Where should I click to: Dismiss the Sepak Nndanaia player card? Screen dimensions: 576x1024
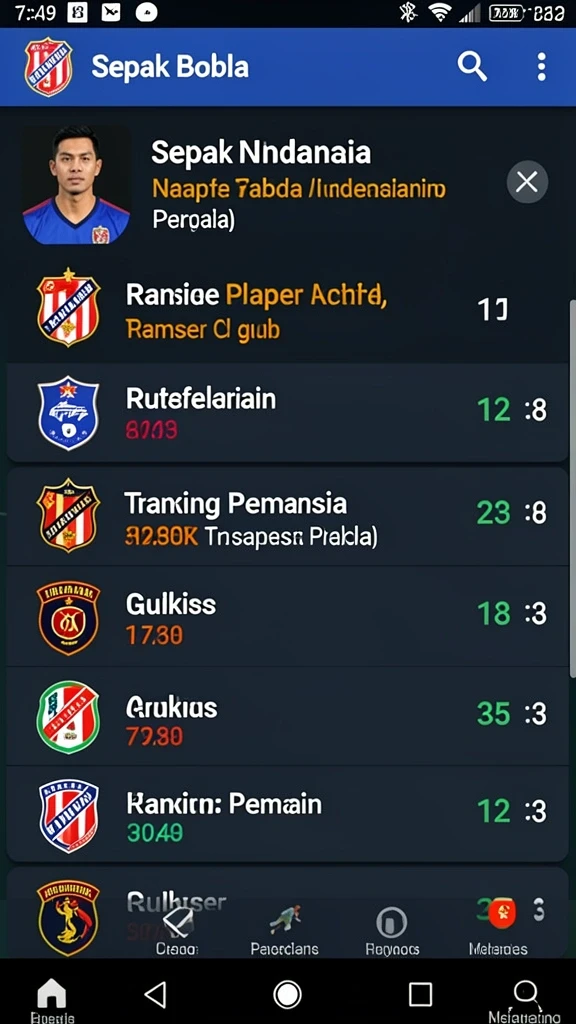pos(527,182)
